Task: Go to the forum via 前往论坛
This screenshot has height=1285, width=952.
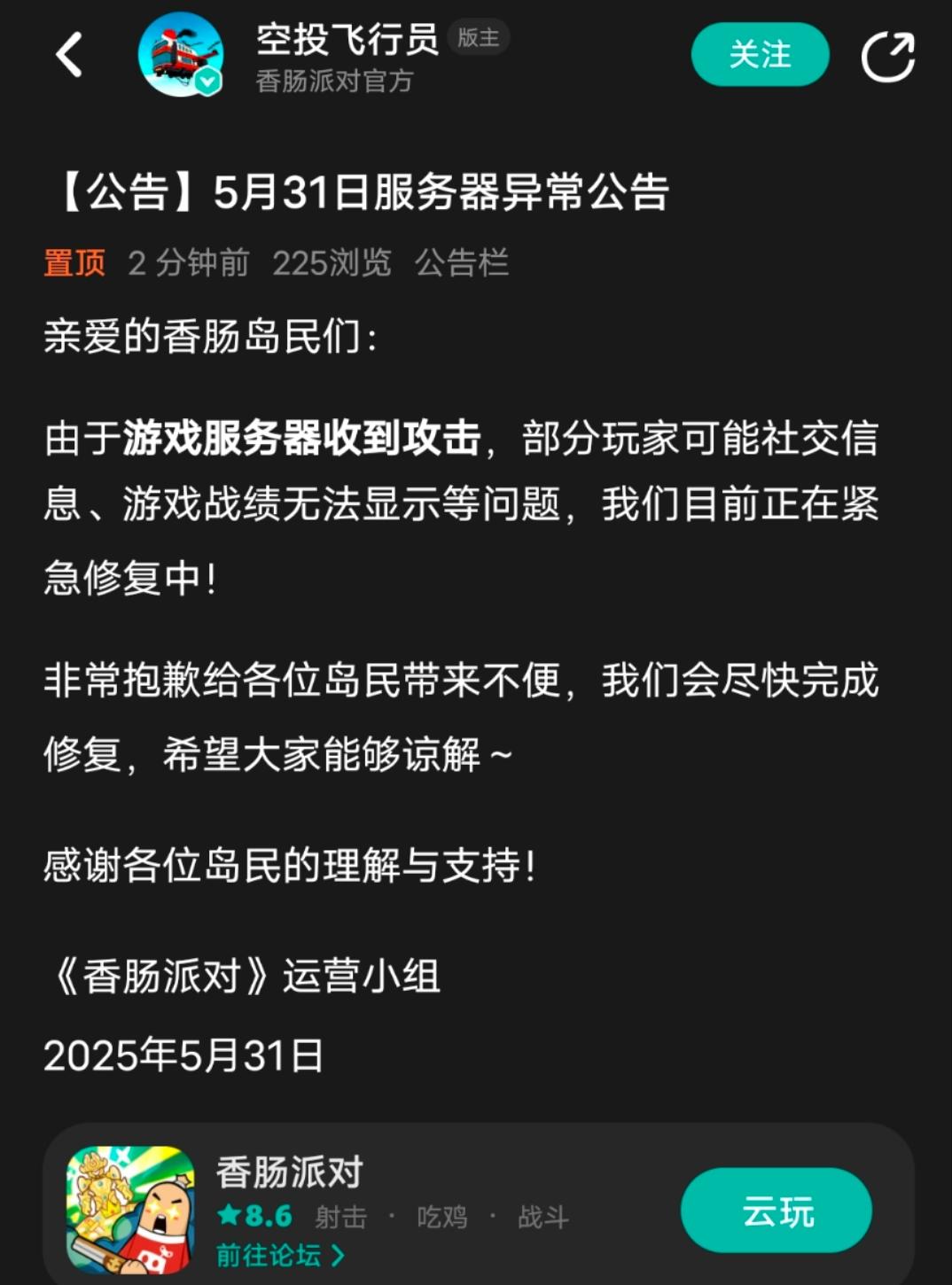Action: [x=280, y=1255]
